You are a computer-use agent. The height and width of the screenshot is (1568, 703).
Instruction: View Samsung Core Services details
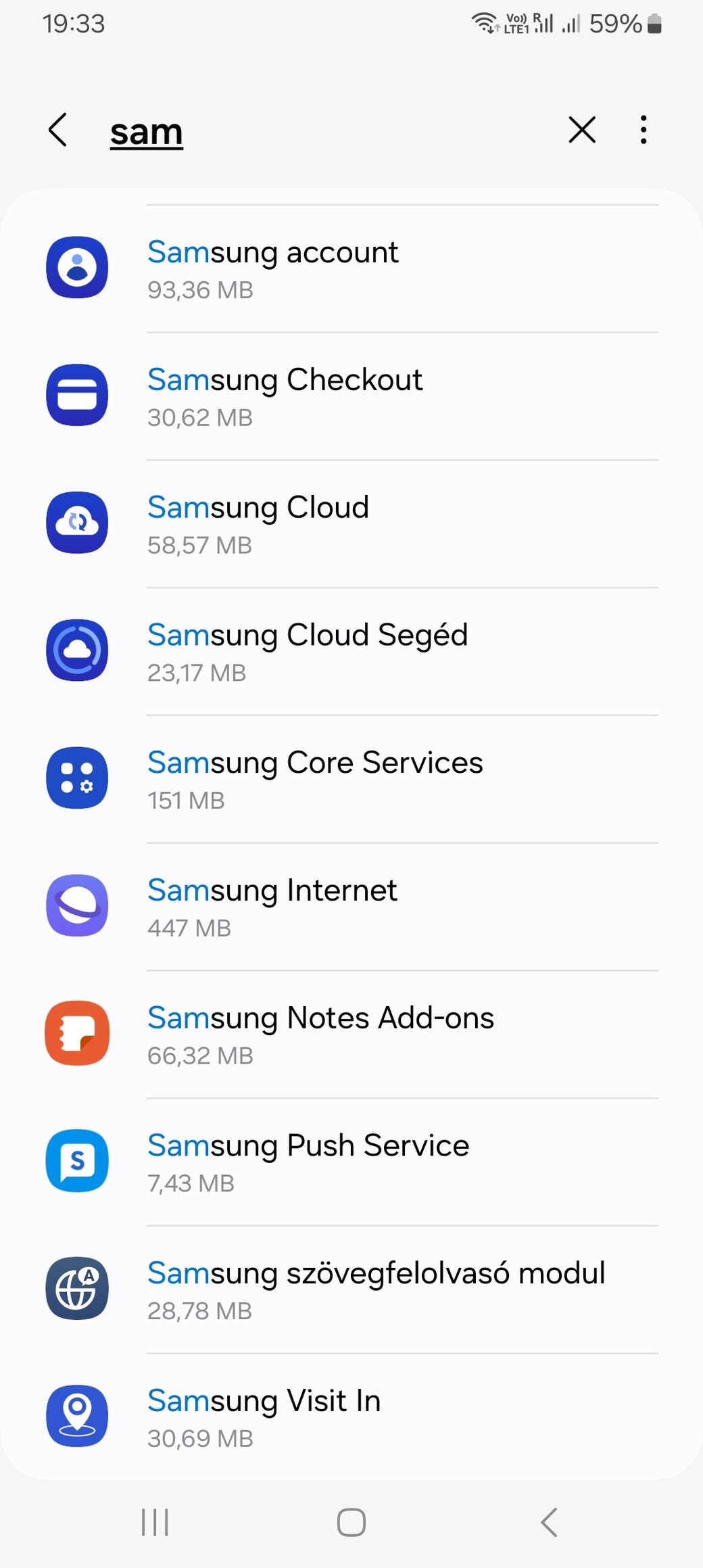click(x=351, y=780)
